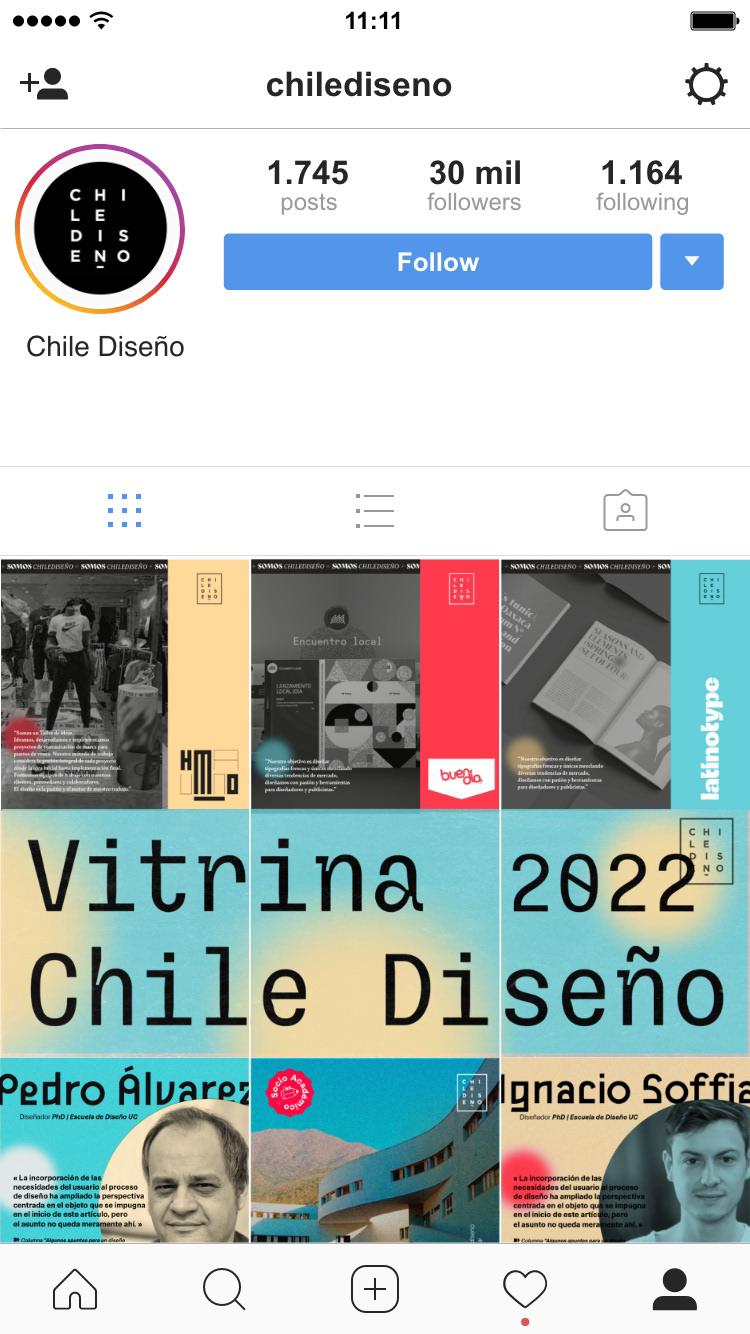Open the Pedro Álvarez post
Screen dimensions: 750x1334
coord(124,1150)
